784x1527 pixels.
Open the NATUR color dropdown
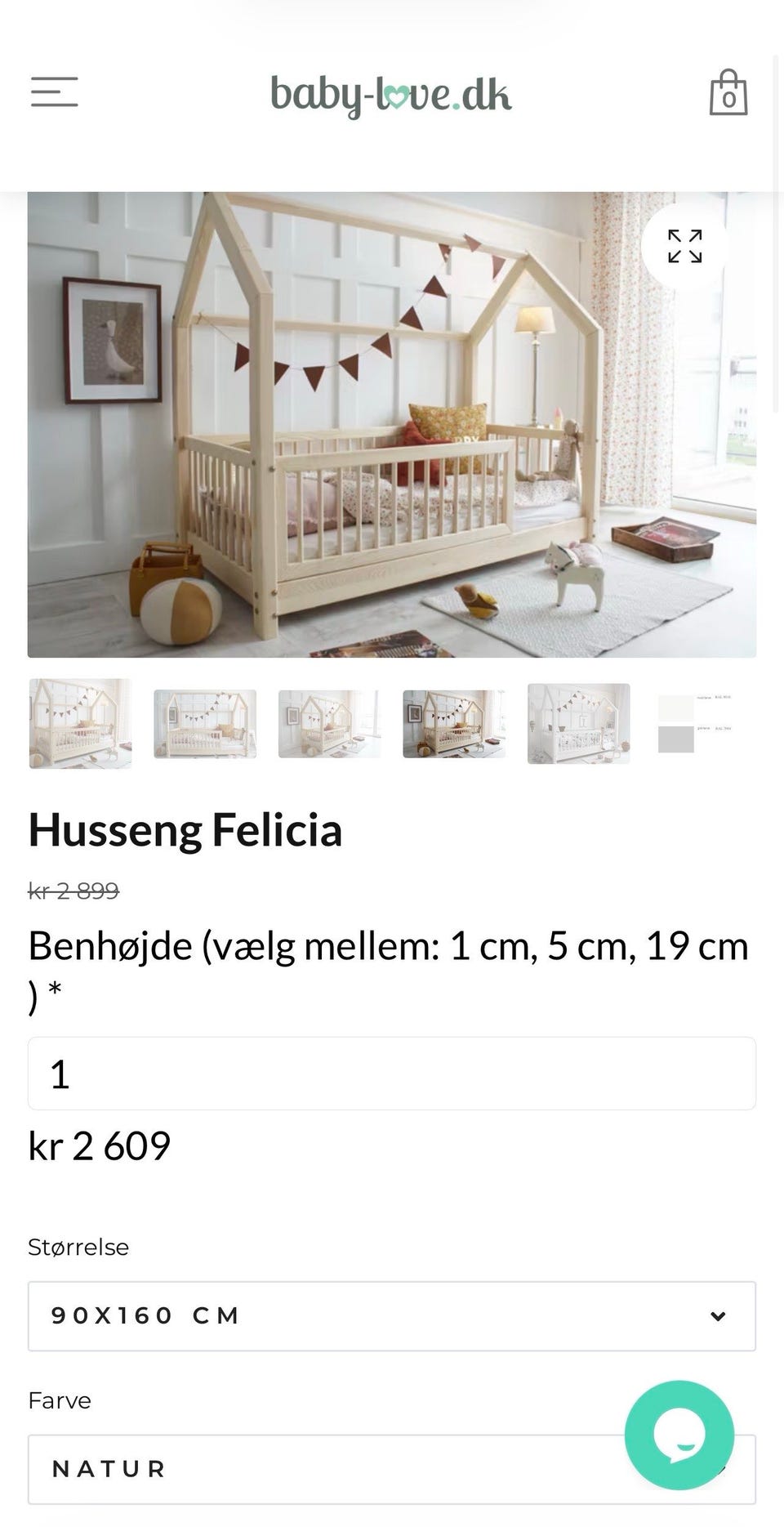click(x=391, y=1468)
